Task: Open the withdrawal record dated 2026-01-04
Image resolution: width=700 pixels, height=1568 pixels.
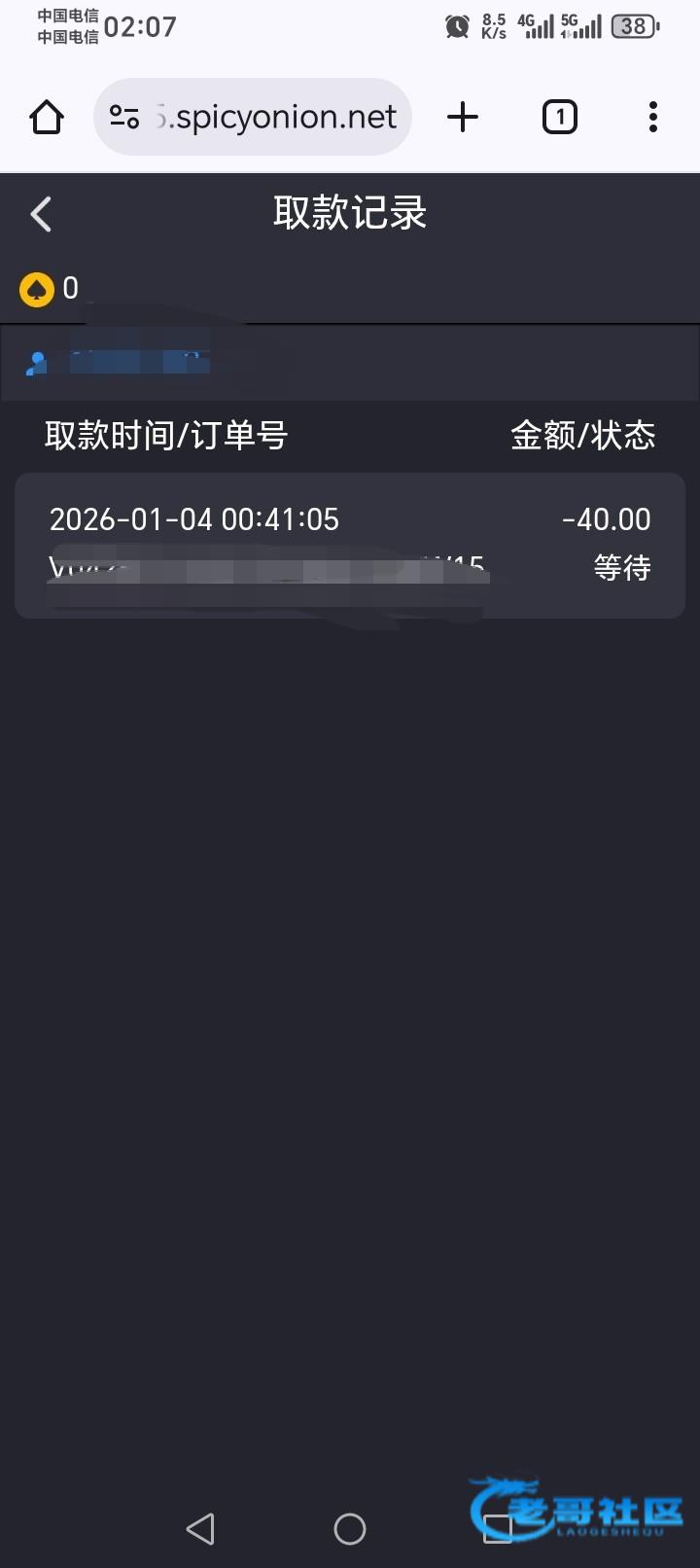Action: (350, 545)
